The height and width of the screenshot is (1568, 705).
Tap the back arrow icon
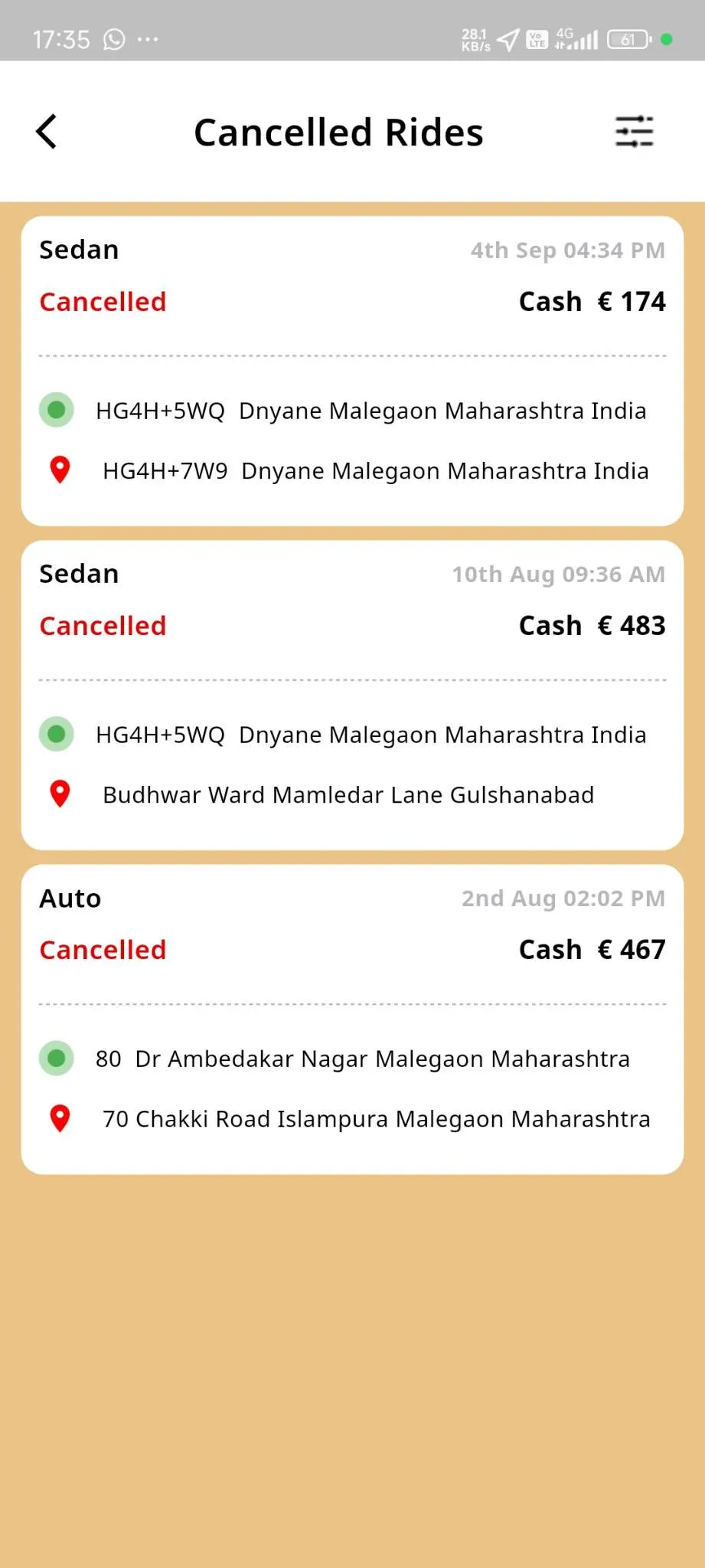(x=47, y=131)
